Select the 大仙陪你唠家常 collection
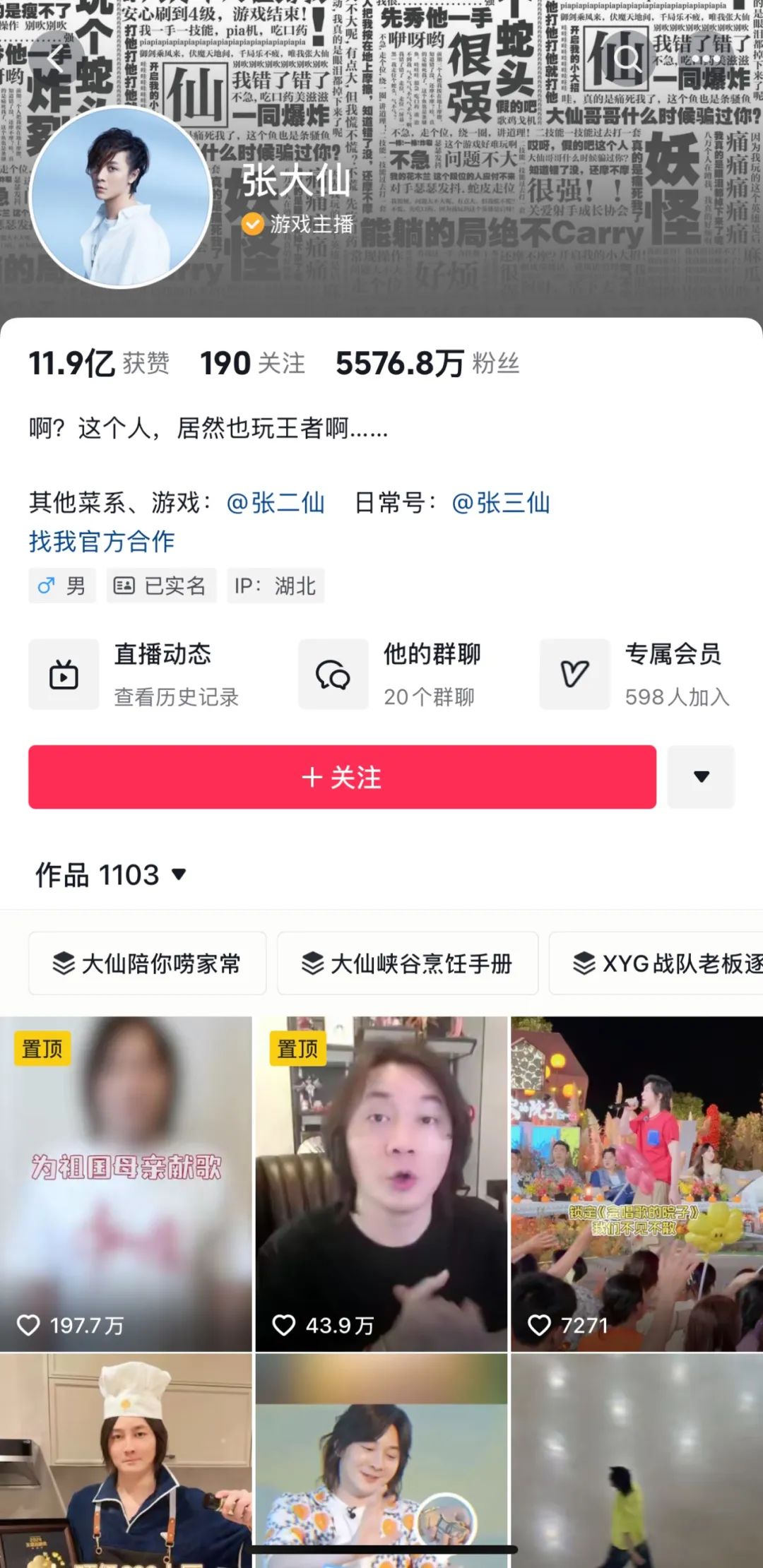Viewport: 763px width, 1568px height. pos(147,963)
